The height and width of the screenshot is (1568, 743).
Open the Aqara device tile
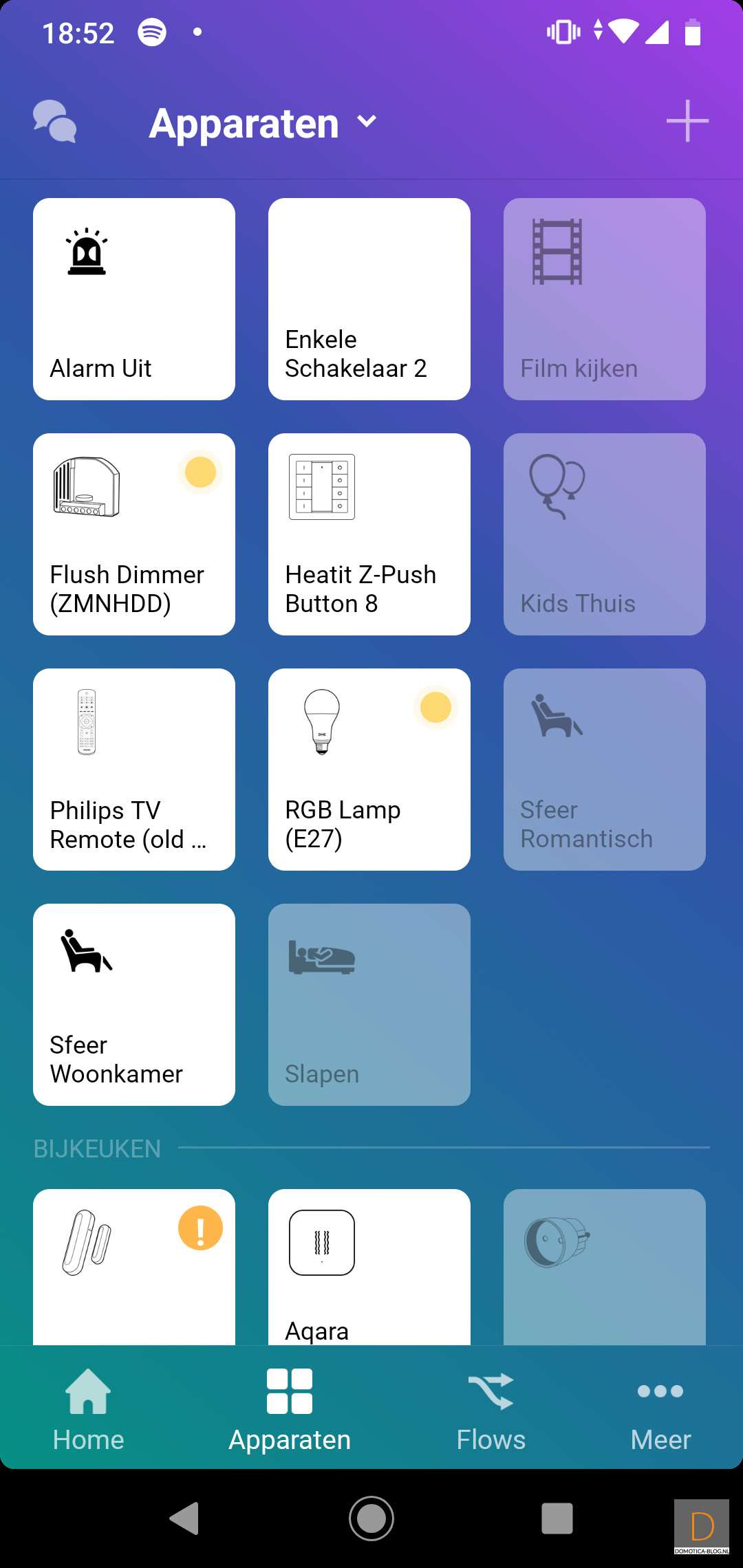click(369, 1267)
